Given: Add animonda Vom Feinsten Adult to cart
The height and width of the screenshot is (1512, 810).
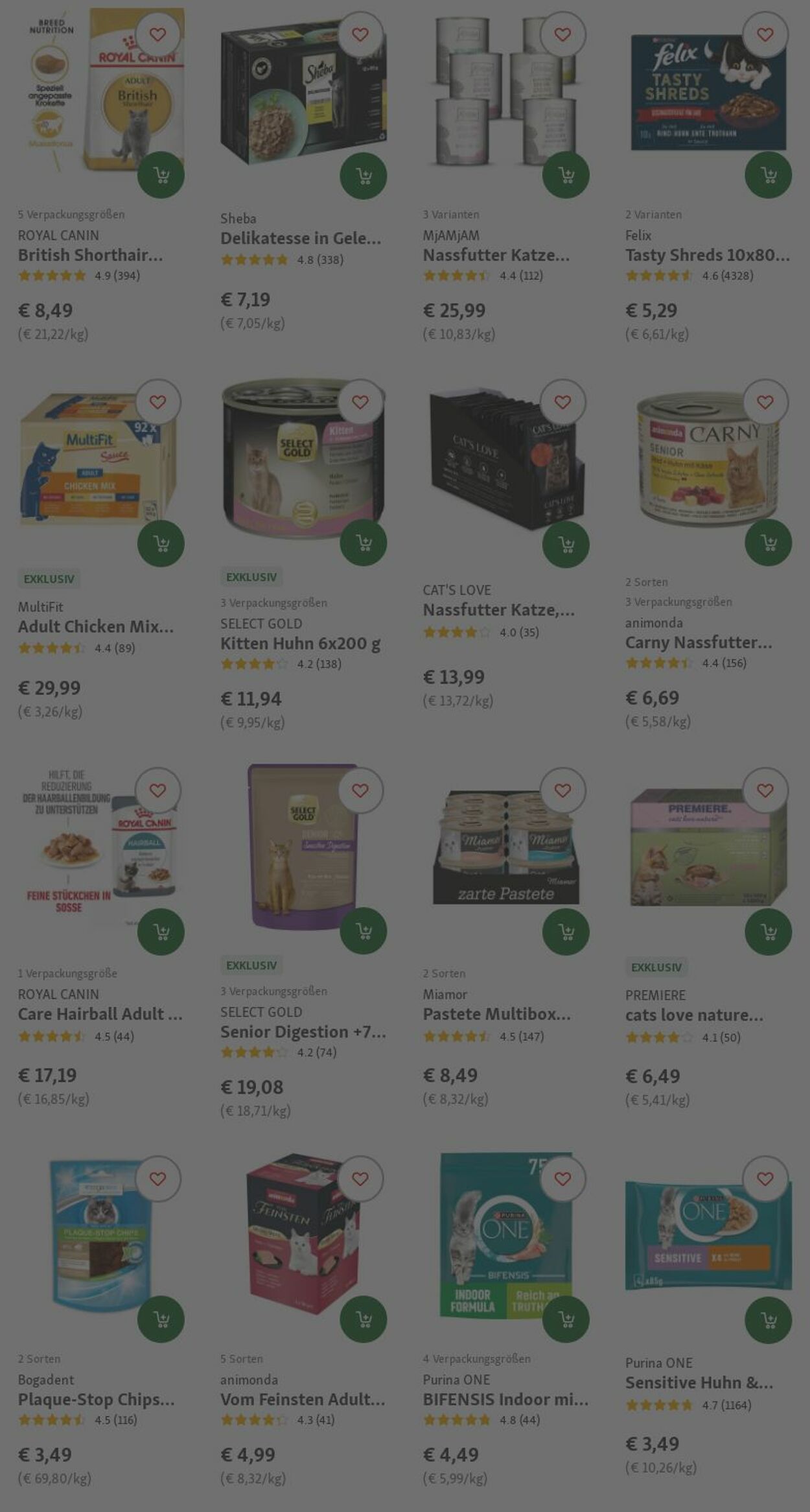Looking at the screenshot, I should (x=363, y=1319).
